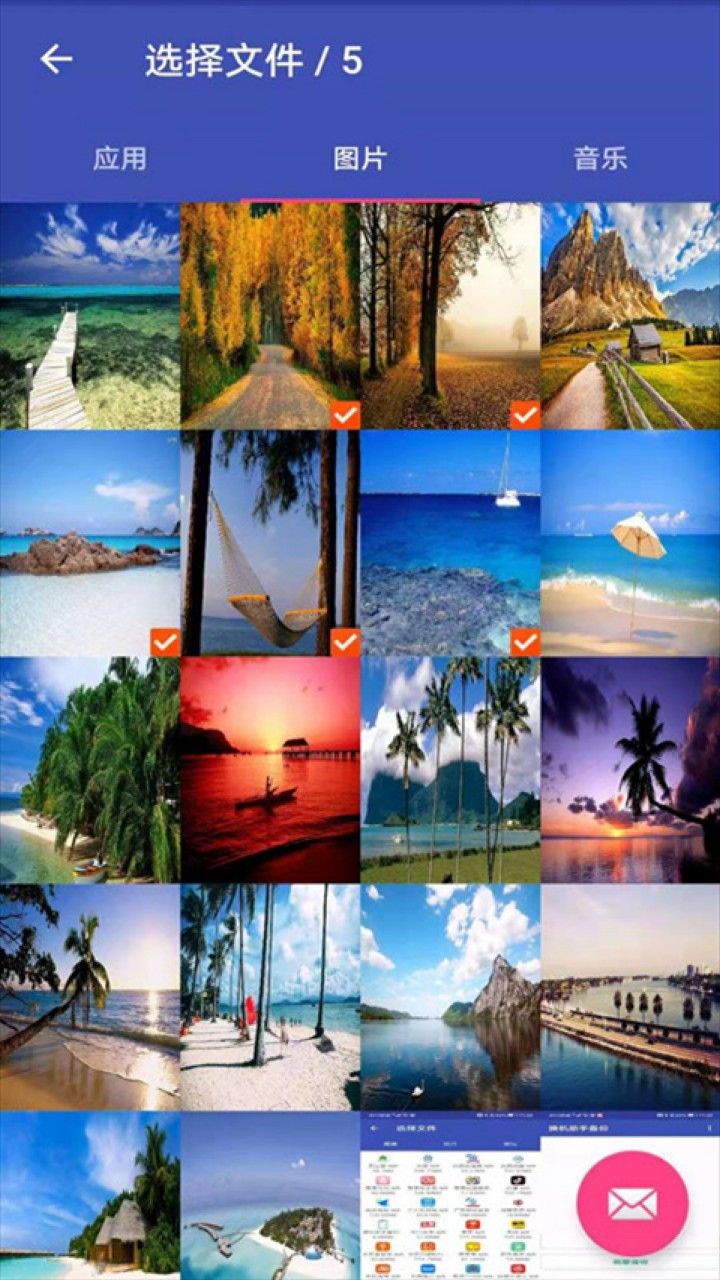
Task: Go back using the arrow icon
Action: pos(56,60)
